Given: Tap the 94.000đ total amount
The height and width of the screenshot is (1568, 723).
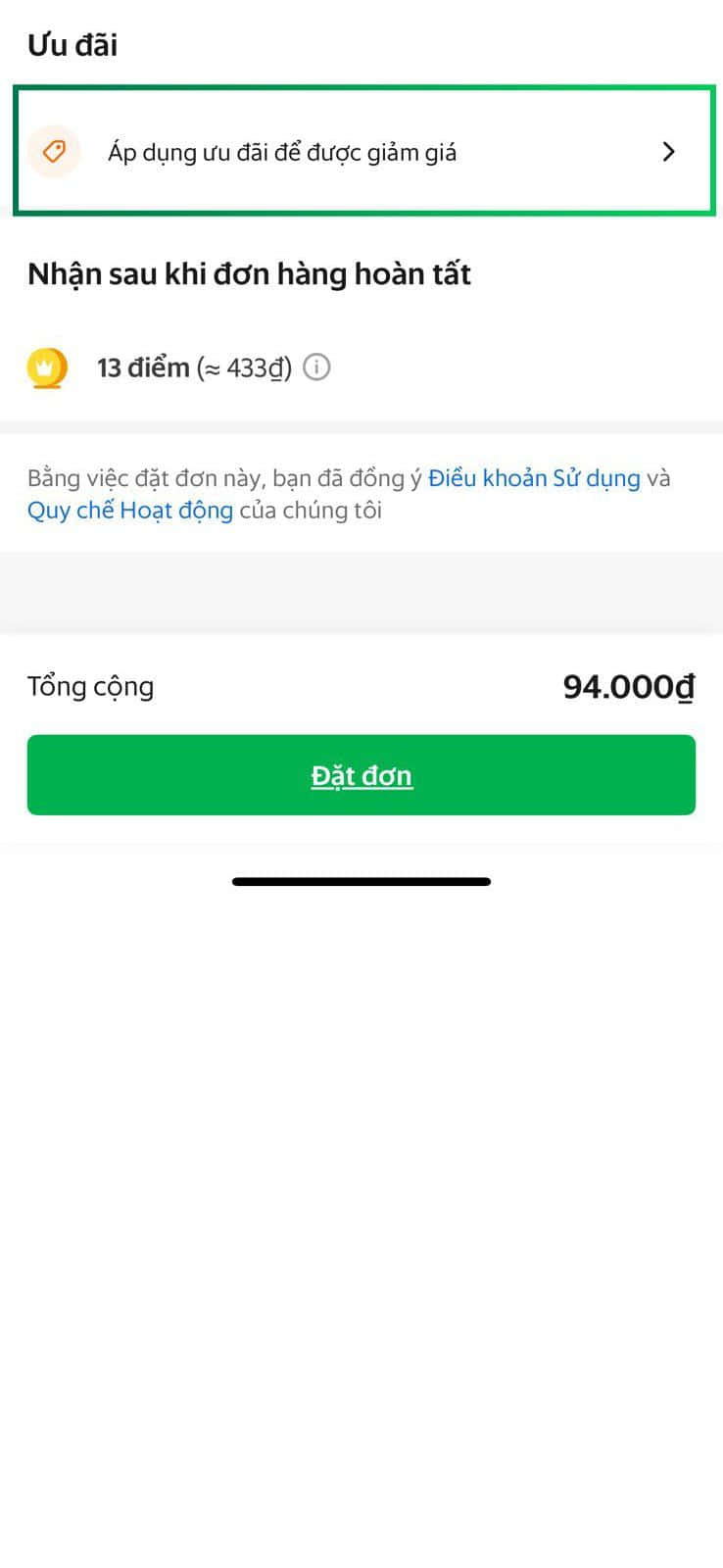Looking at the screenshot, I should coord(626,686).
